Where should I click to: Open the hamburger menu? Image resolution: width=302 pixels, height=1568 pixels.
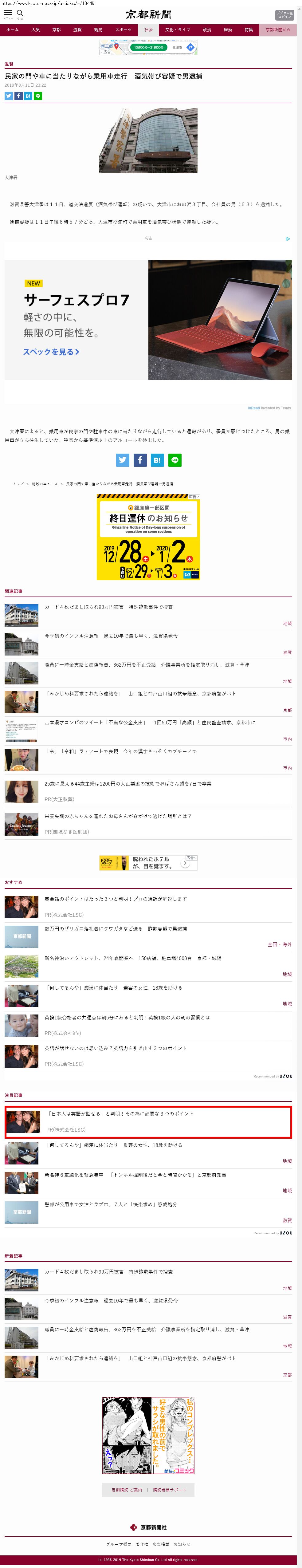[x=8, y=13]
